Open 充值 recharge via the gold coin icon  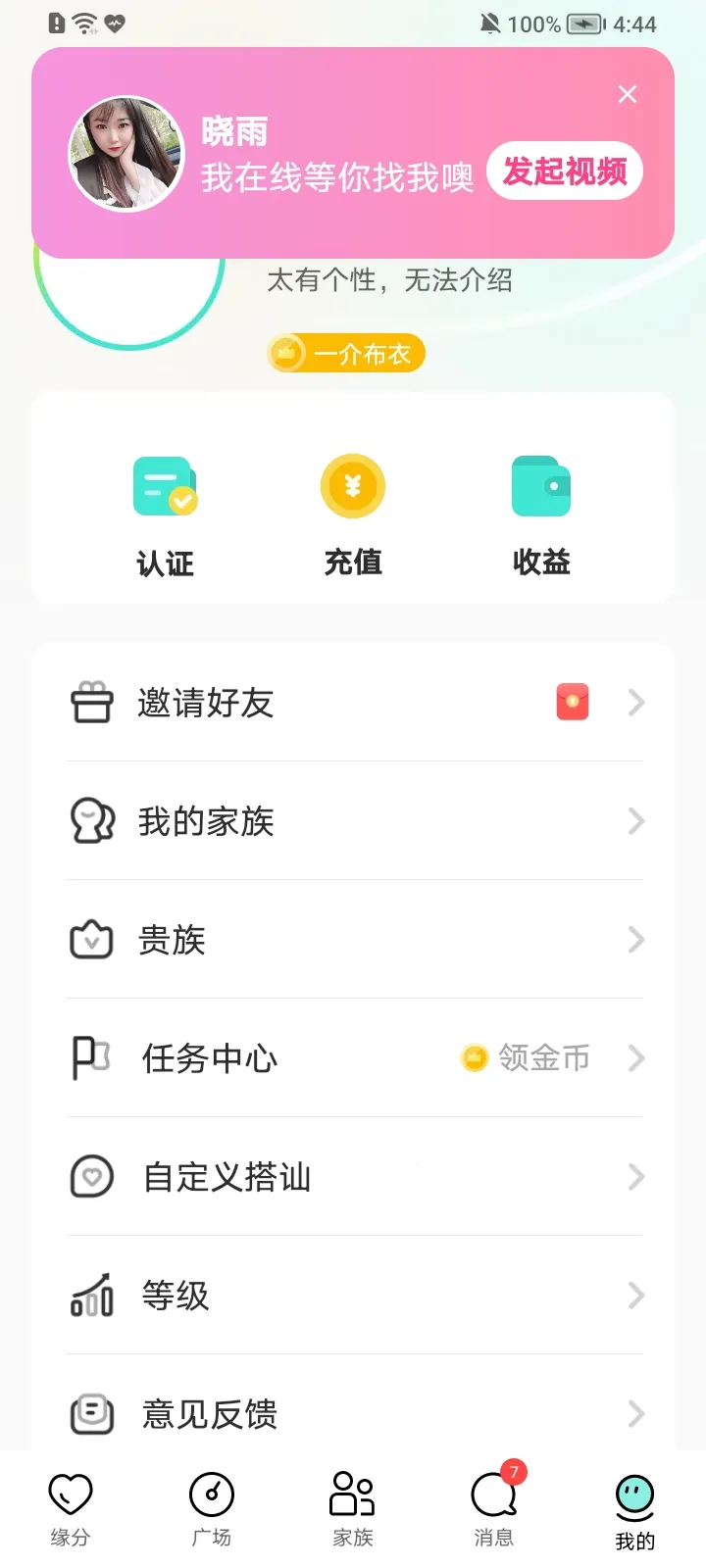tap(352, 485)
